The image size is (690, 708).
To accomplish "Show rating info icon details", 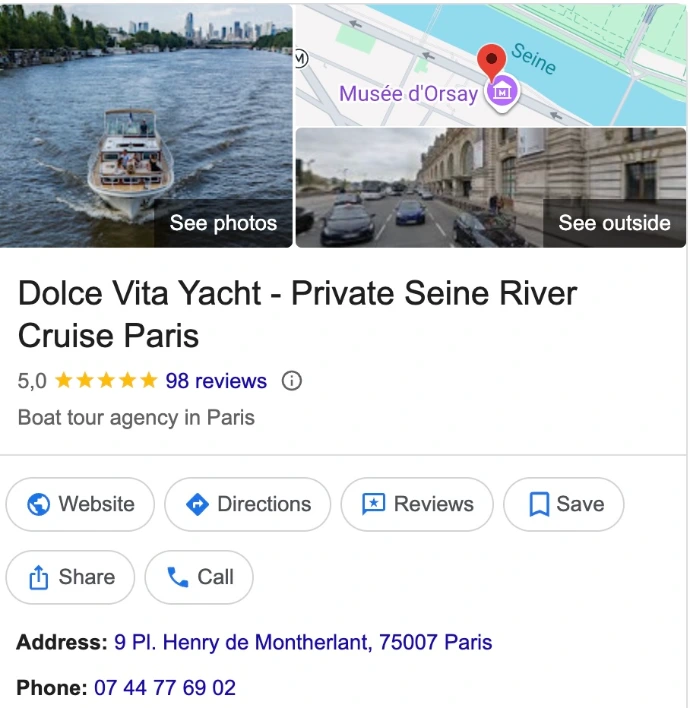I will click(x=292, y=381).
